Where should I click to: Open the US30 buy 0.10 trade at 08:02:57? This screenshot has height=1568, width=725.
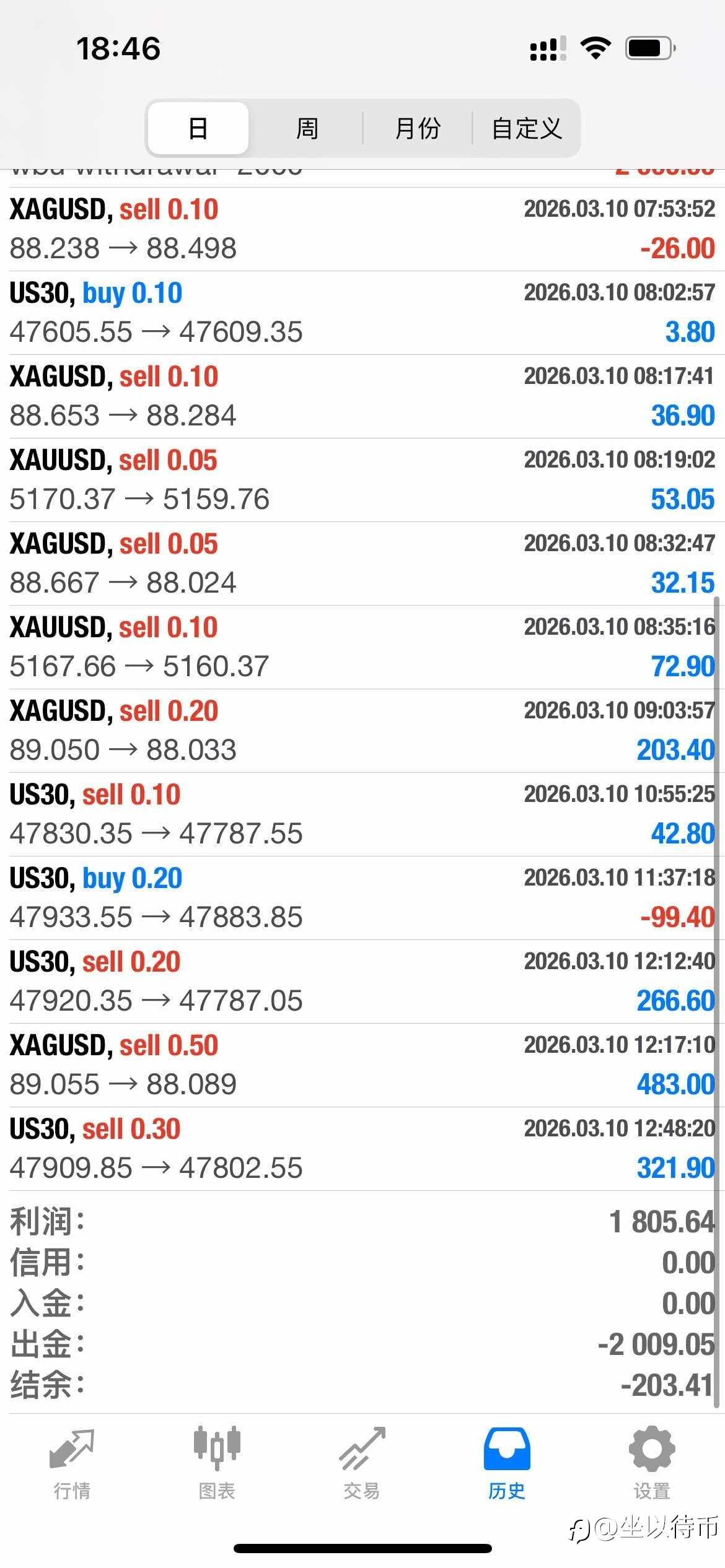362,313
